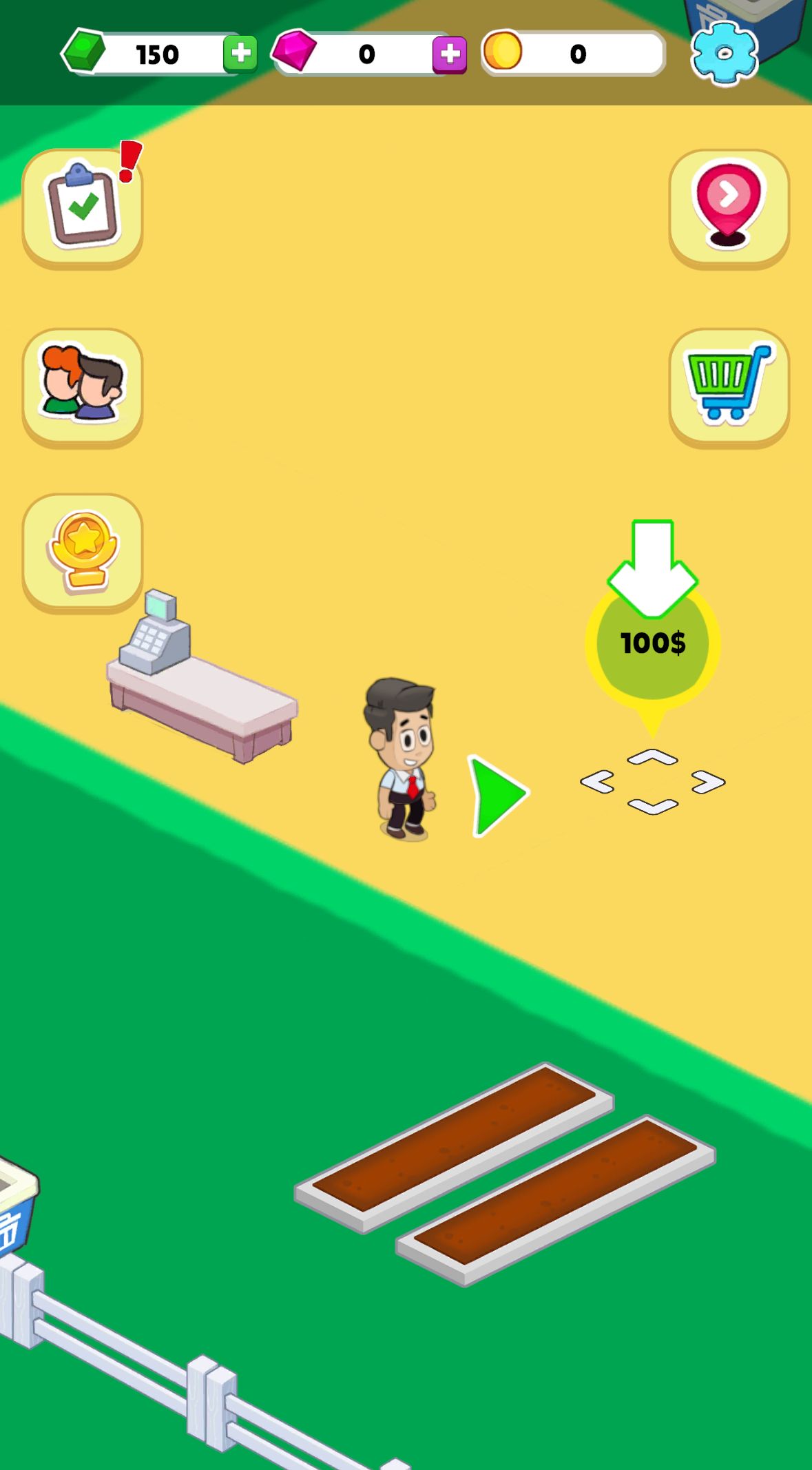The height and width of the screenshot is (1470, 812).
Task: Open the shop via the shopping cart icon
Action: coord(729,387)
